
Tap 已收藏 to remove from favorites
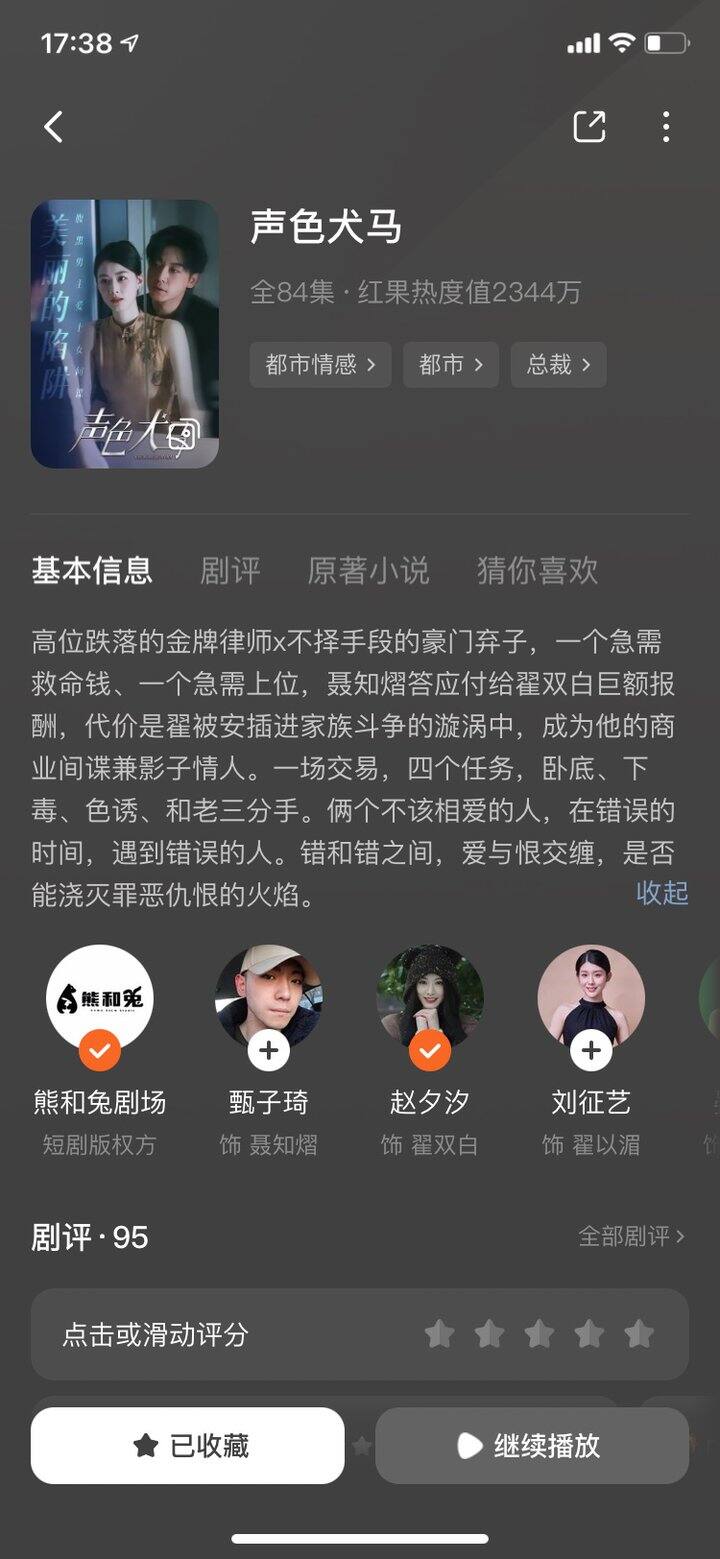(x=188, y=1446)
